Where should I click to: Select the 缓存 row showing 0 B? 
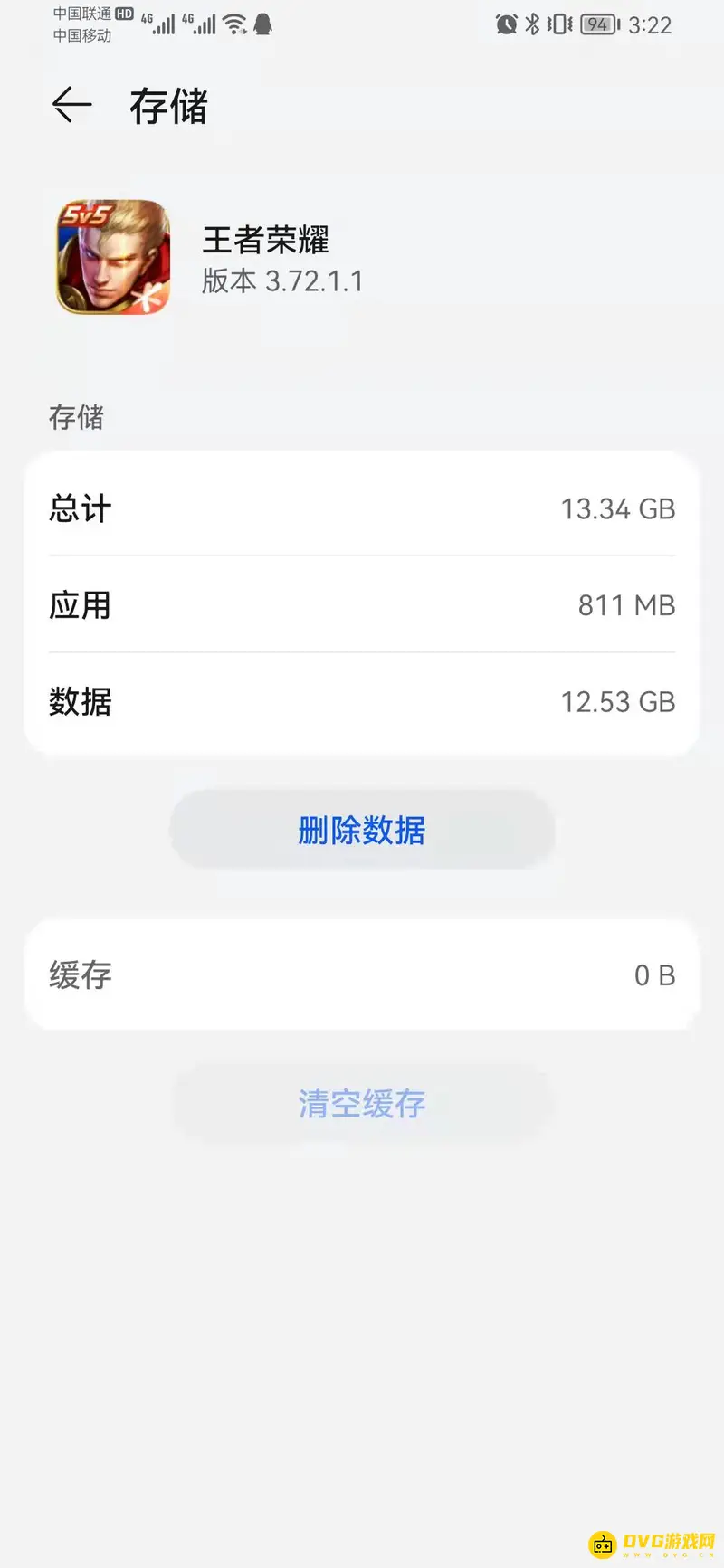[x=362, y=975]
